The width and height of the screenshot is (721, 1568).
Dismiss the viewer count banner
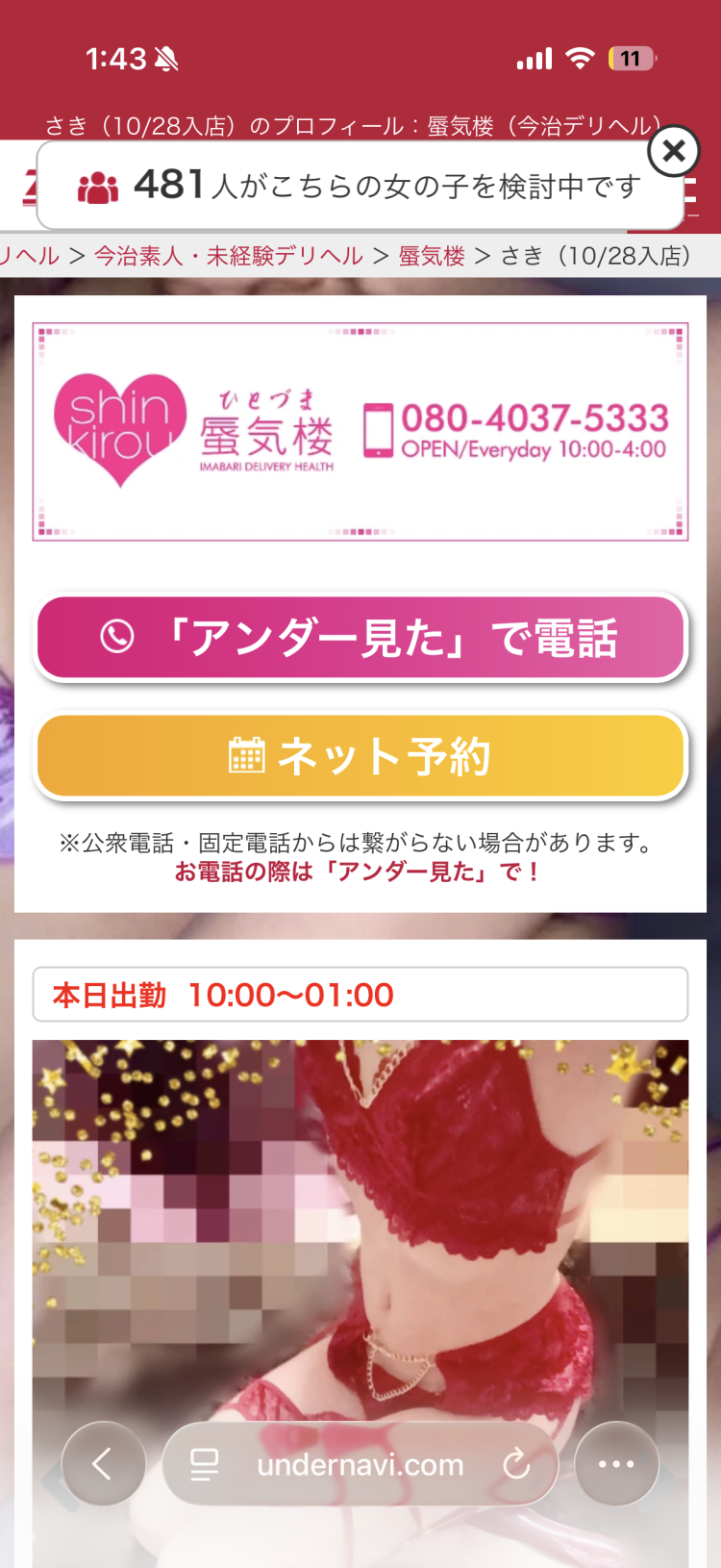tap(675, 151)
